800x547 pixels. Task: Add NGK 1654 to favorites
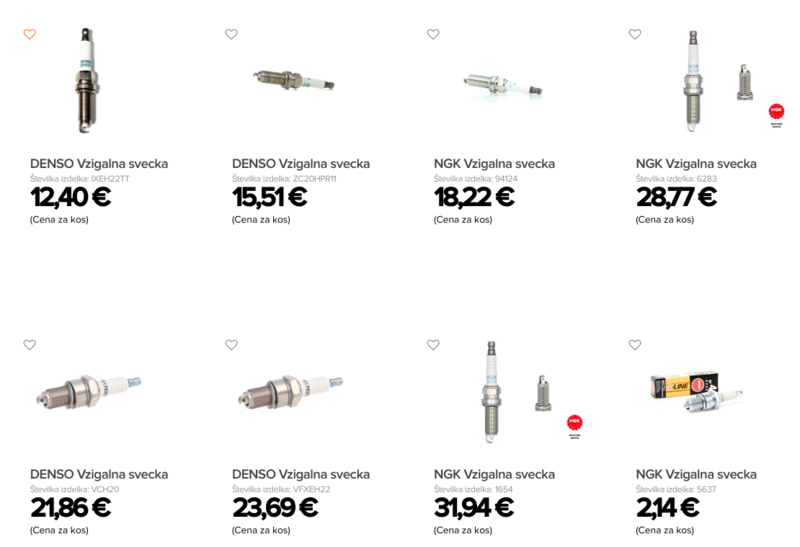433,345
